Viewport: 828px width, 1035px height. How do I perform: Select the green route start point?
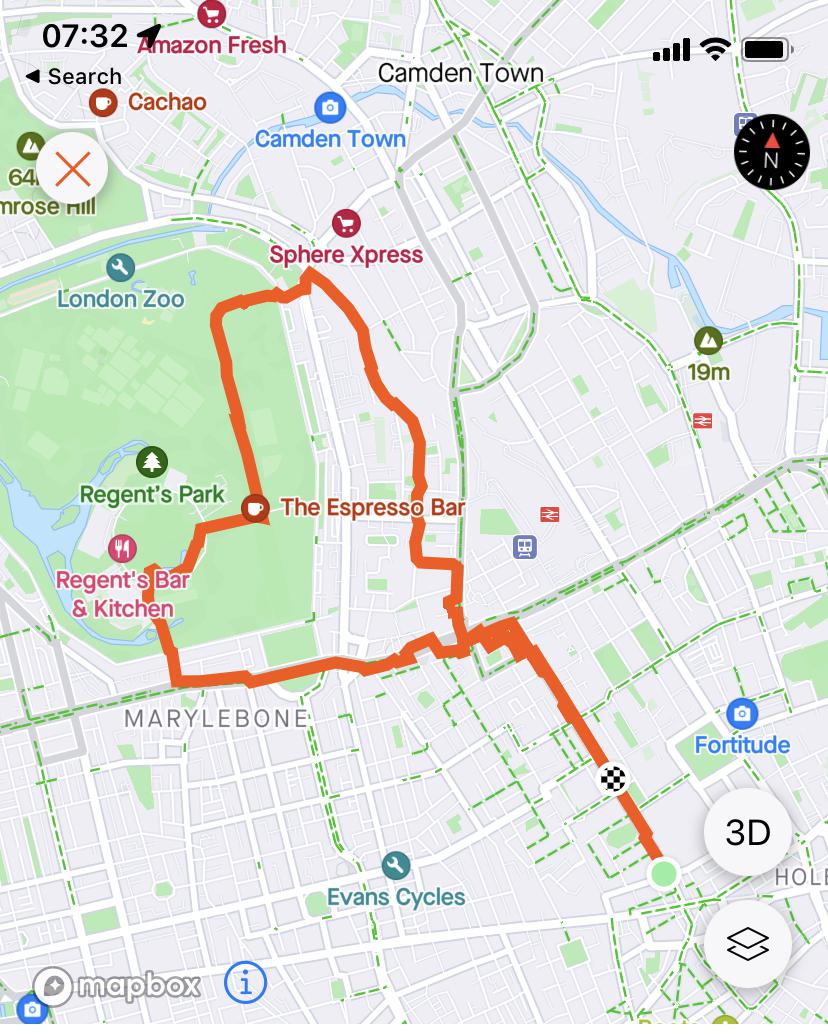(662, 875)
